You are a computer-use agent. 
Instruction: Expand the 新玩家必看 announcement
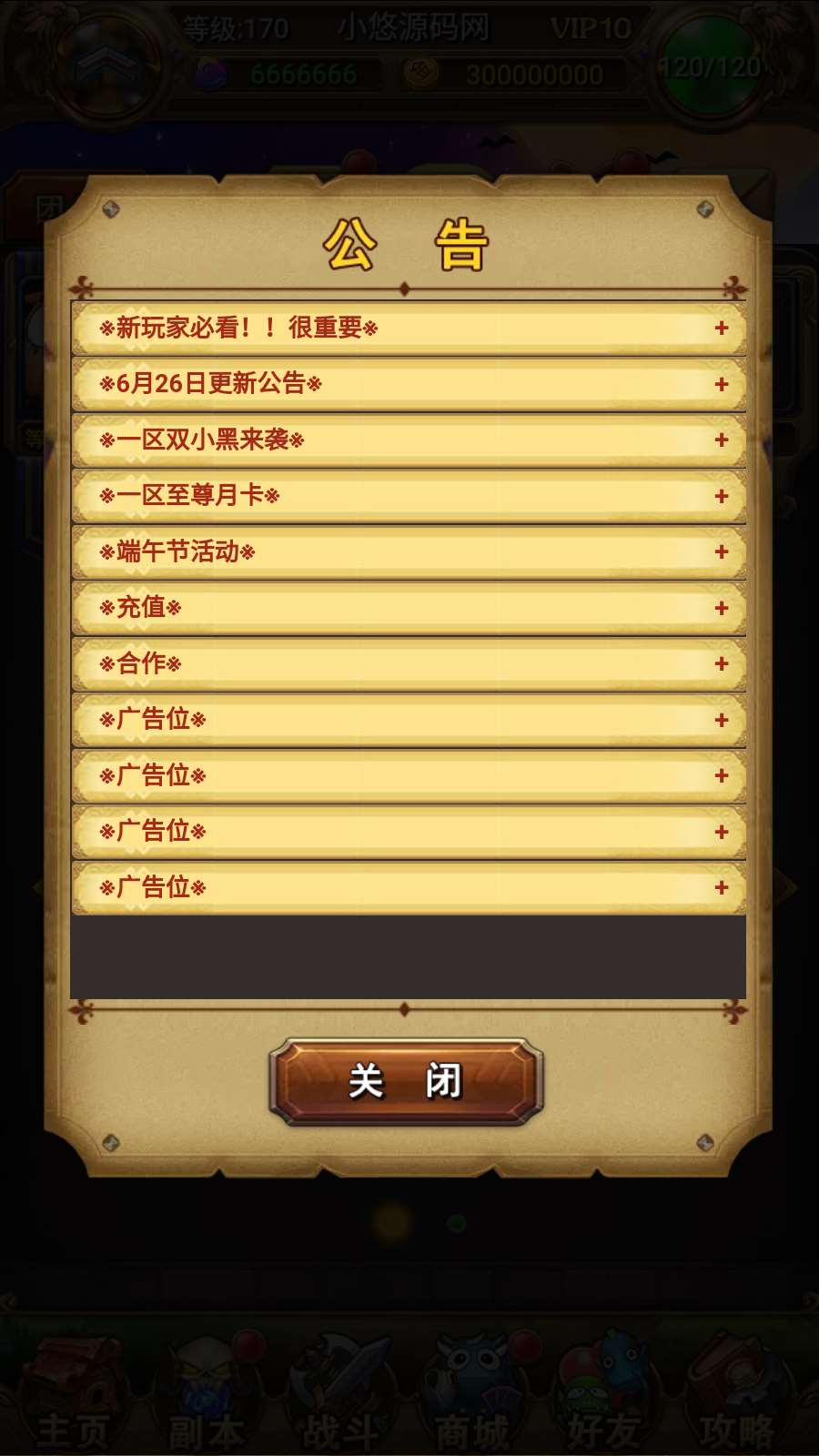point(409,329)
